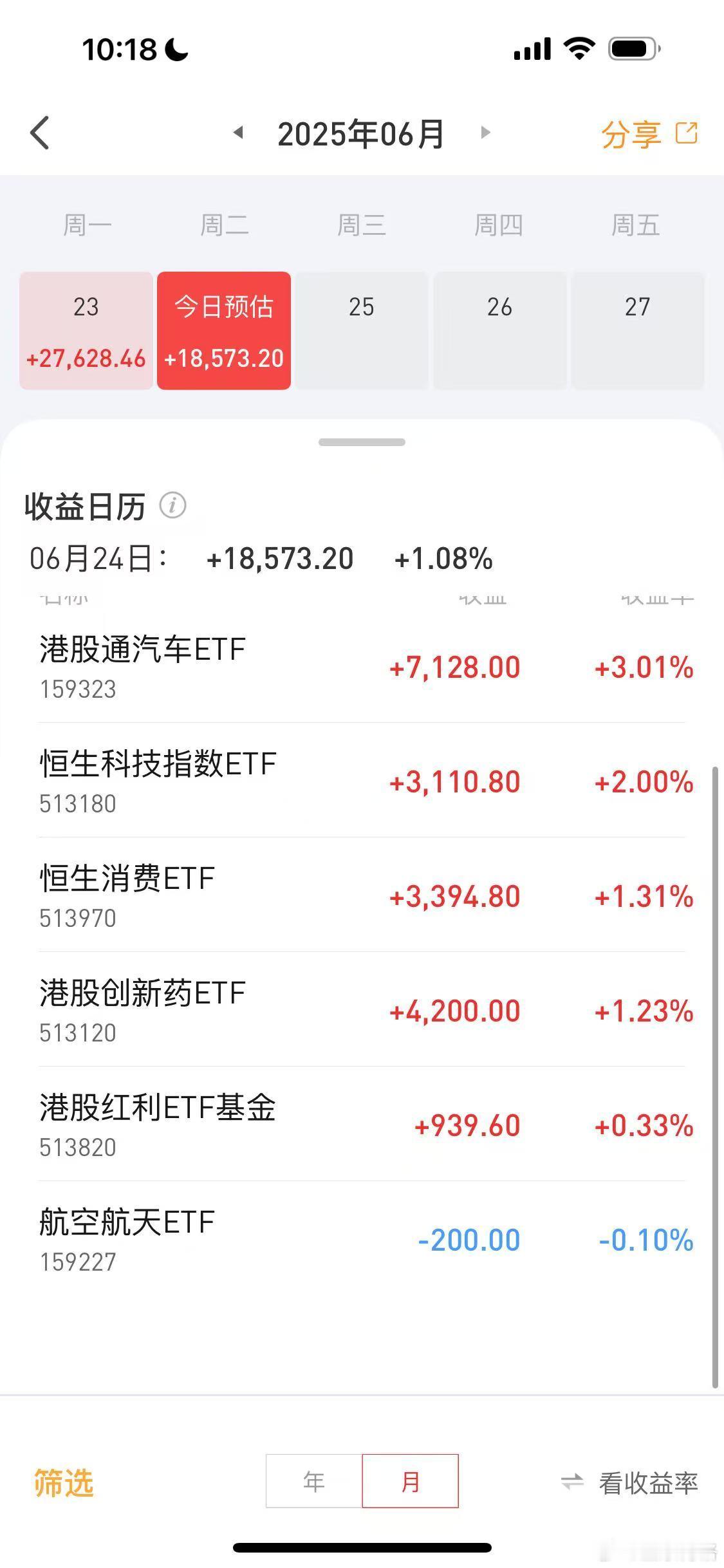Go back using the top-left arrow
This screenshot has width=724, height=1568.
coord(40,133)
